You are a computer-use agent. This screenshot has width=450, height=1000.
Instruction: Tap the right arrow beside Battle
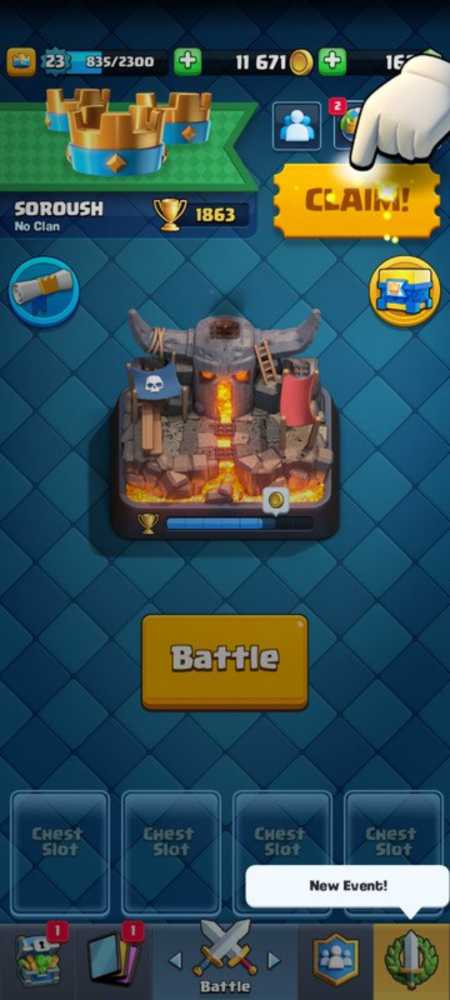273,960
